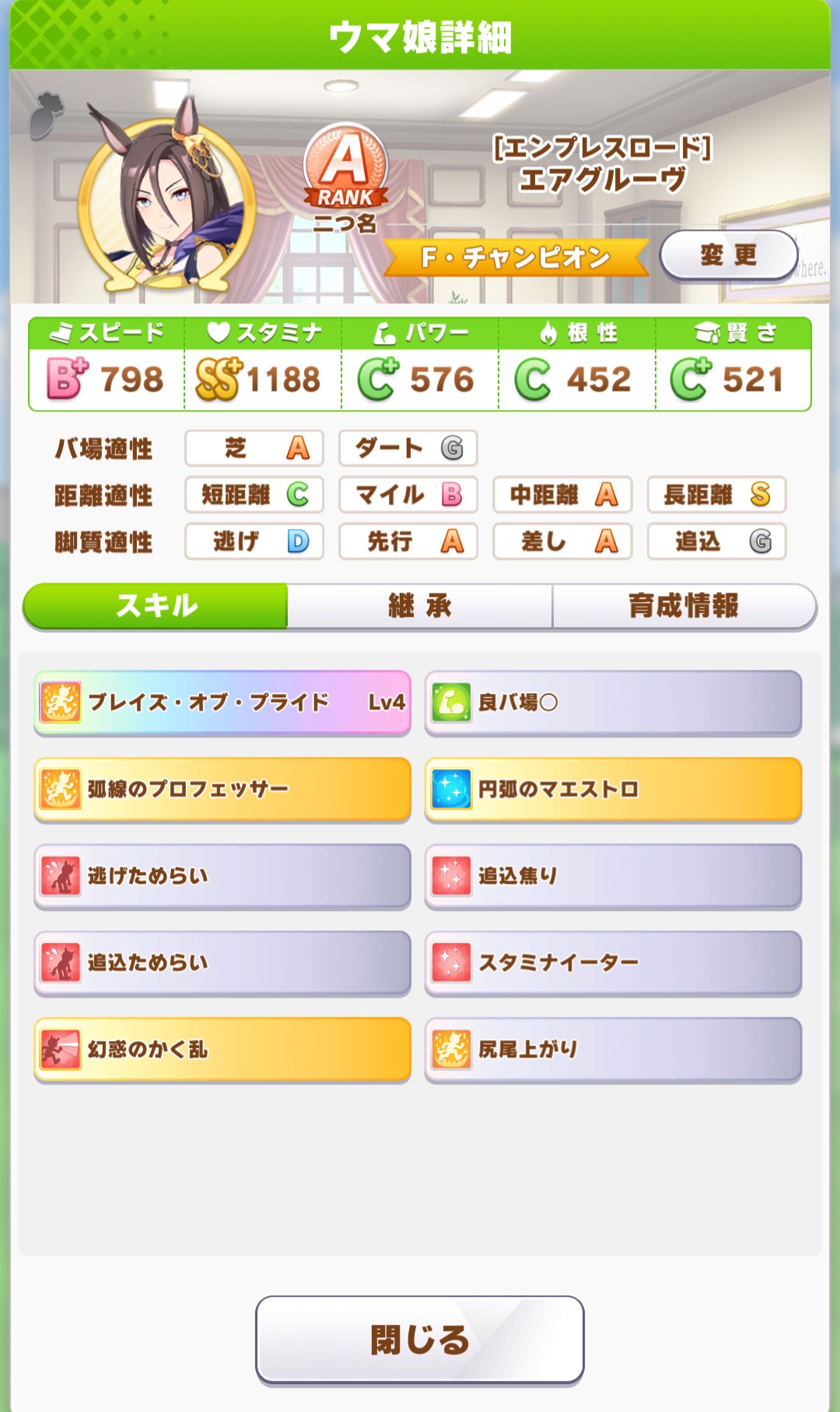The image size is (840, 1412).
Task: Show details for 弧線のプロフェッサー
Action: pos(222,789)
